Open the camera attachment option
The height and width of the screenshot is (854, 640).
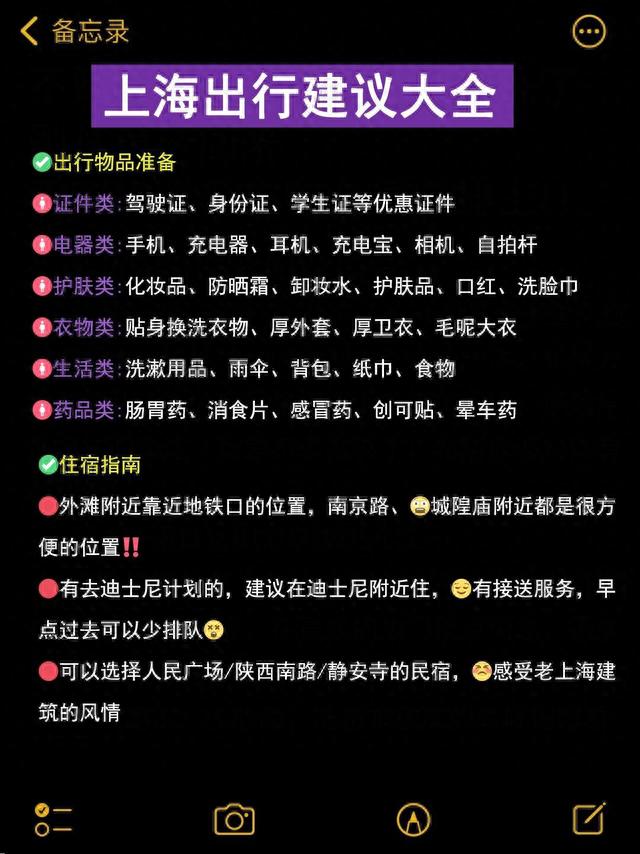tap(234, 819)
